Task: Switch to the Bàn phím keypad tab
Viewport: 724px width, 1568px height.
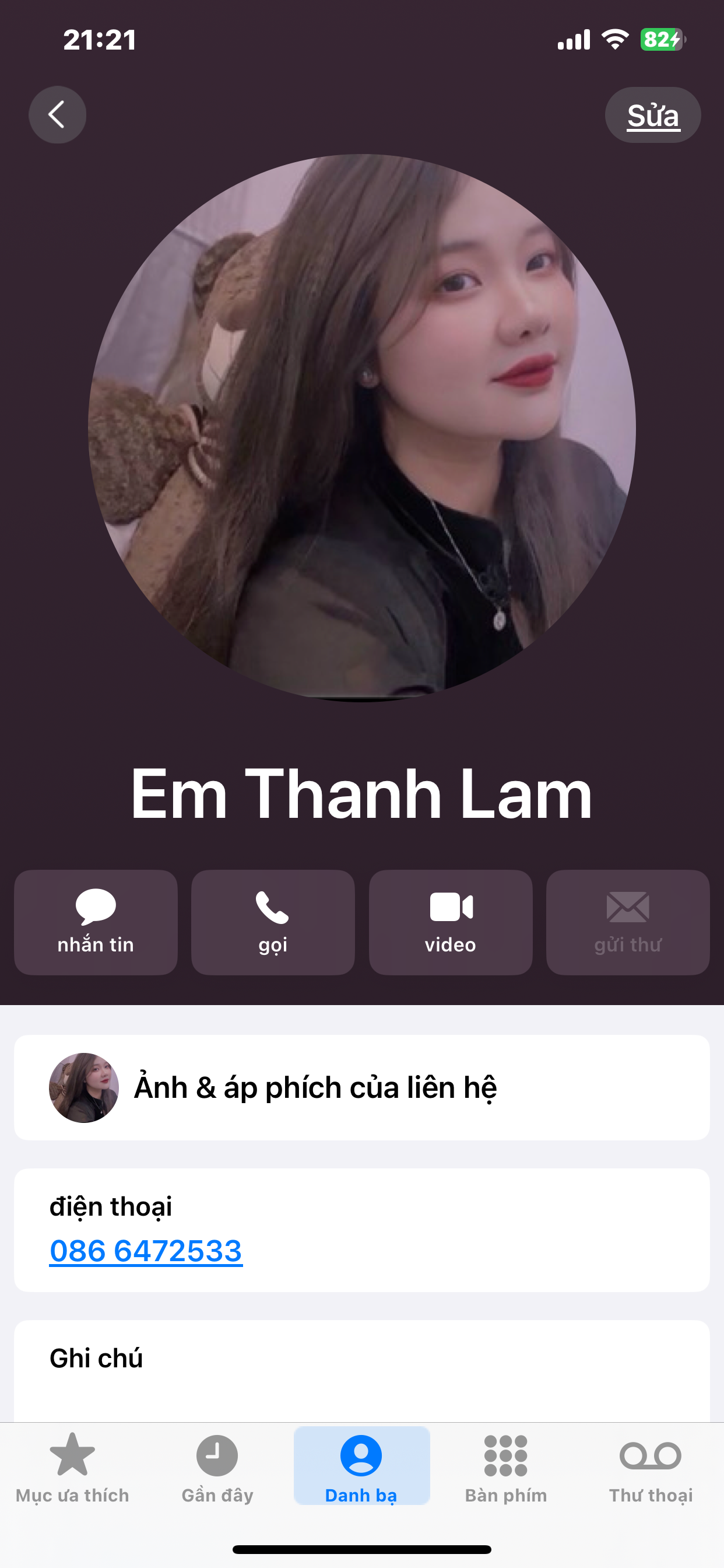Action: (x=505, y=1467)
